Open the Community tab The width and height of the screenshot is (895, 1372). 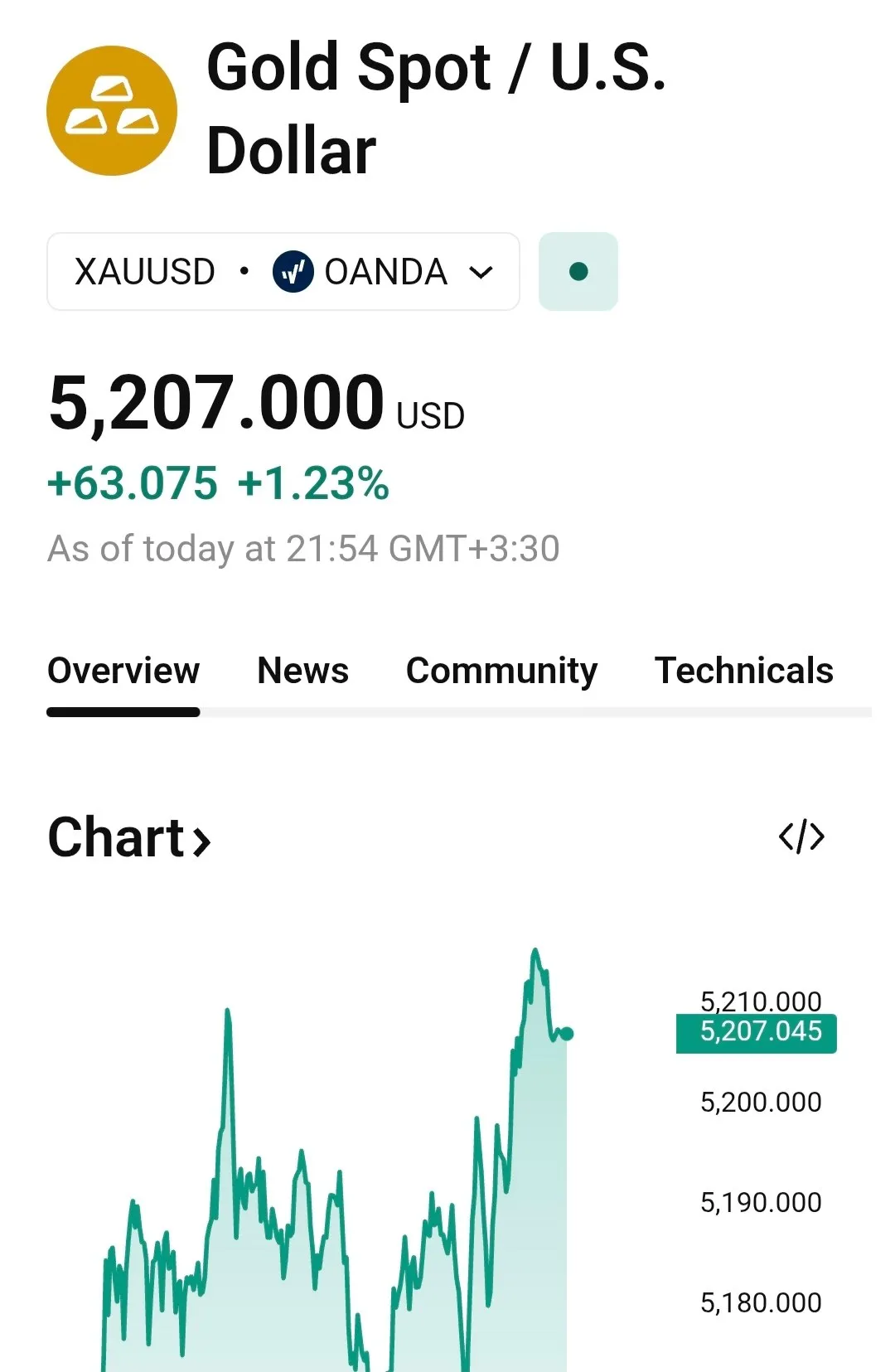(x=501, y=671)
